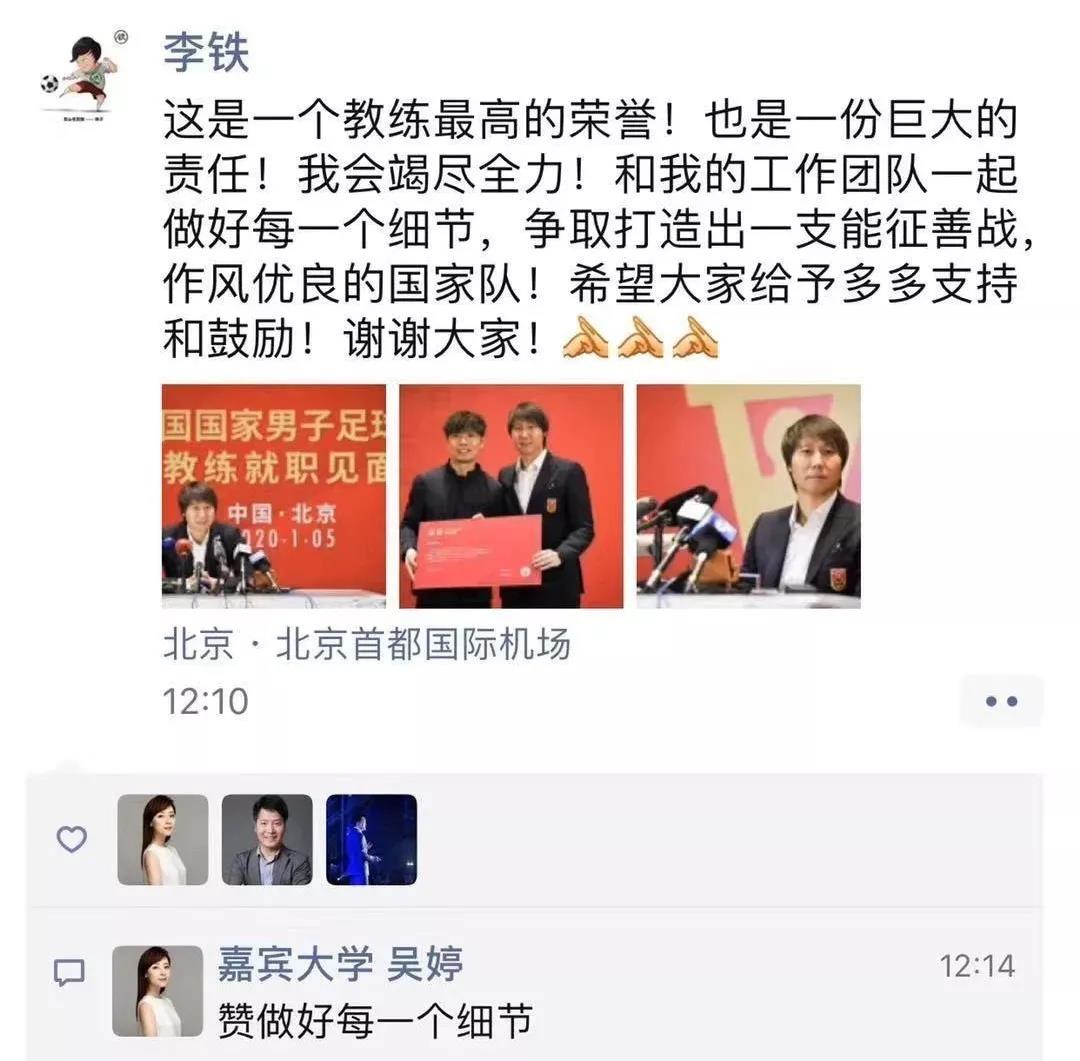
Task: Open the liker avatar with blue stage
Action: click(371, 840)
